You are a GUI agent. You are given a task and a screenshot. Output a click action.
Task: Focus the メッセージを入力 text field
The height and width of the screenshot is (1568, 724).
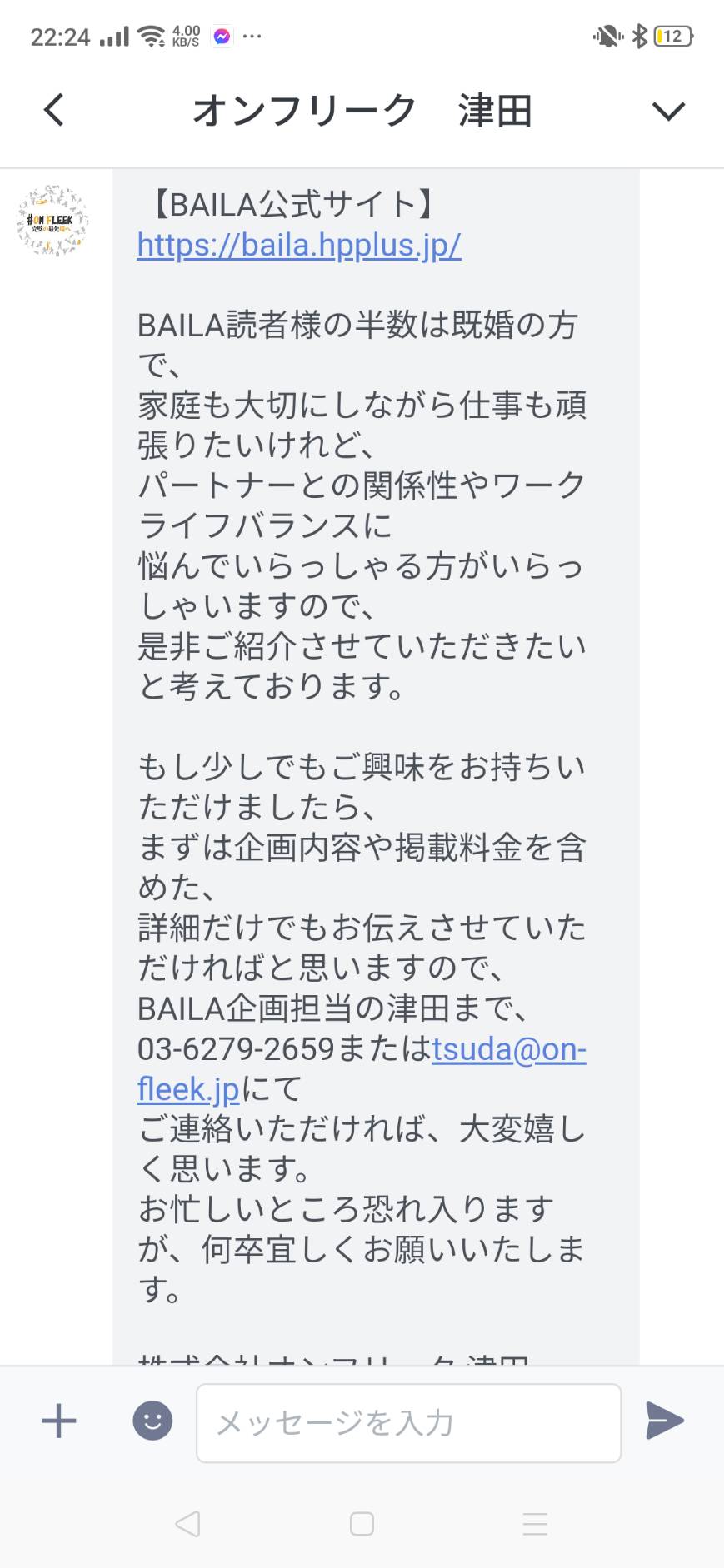tap(408, 1422)
